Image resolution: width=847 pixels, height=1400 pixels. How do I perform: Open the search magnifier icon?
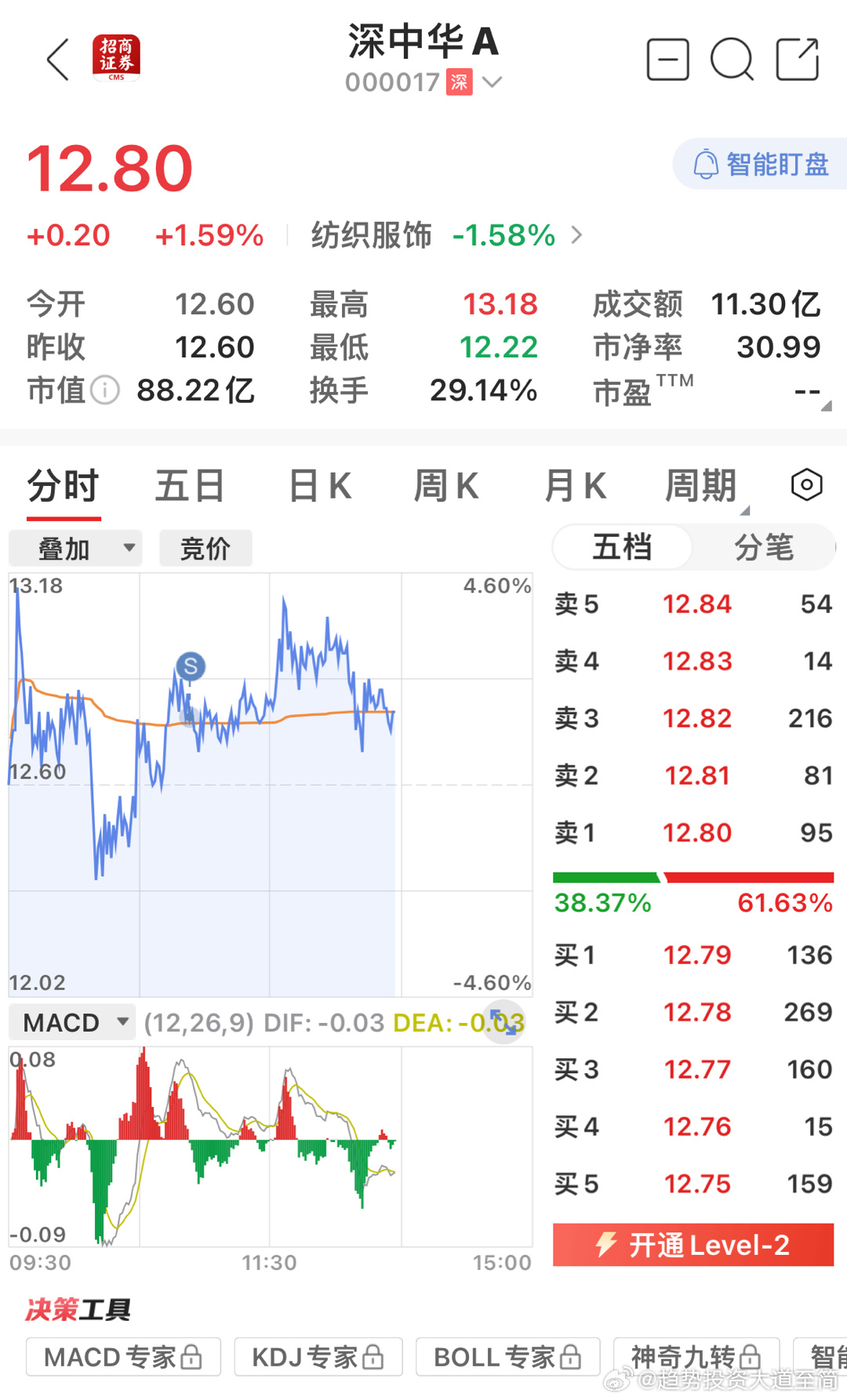tap(732, 60)
